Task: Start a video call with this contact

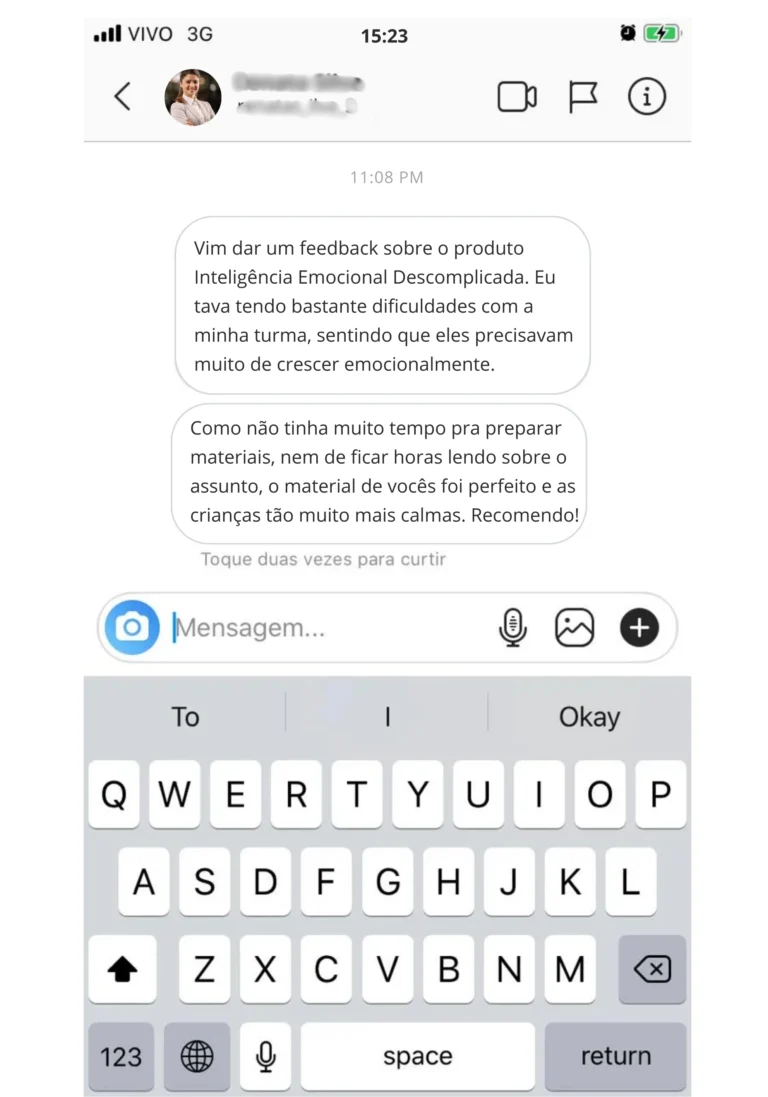Action: click(x=517, y=97)
